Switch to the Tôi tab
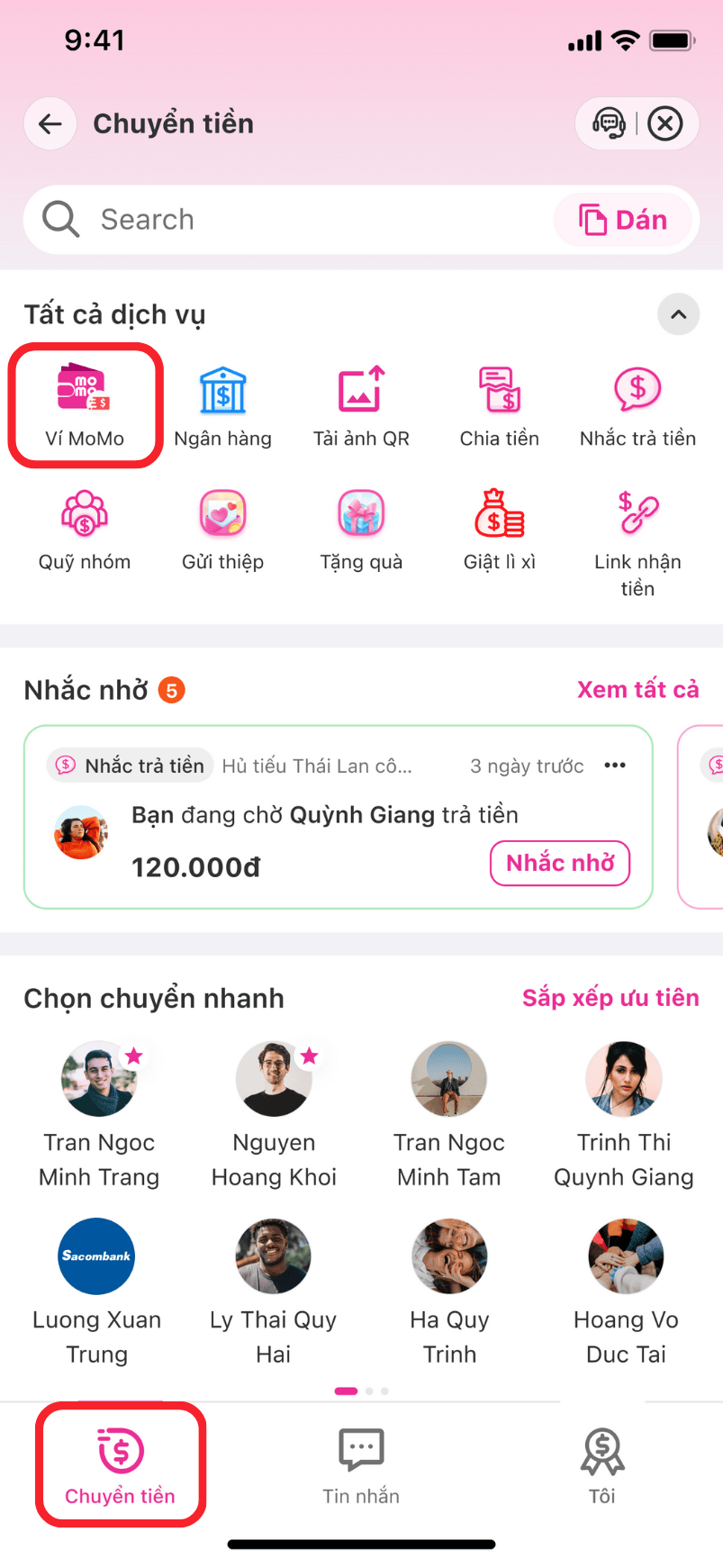Viewport: 723px width, 1568px height. coord(602,1465)
